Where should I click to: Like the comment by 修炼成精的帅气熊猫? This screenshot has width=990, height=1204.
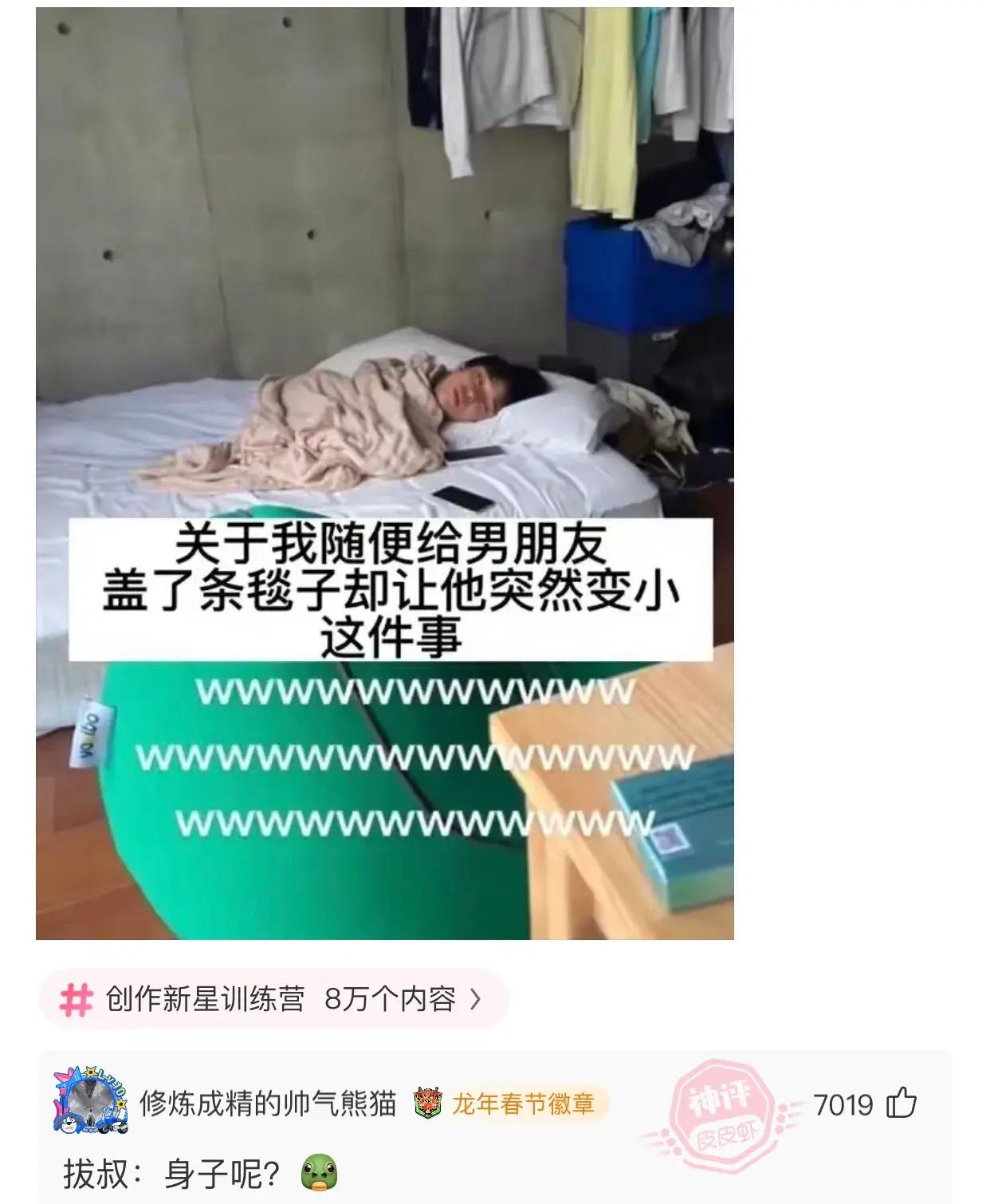tap(902, 1104)
